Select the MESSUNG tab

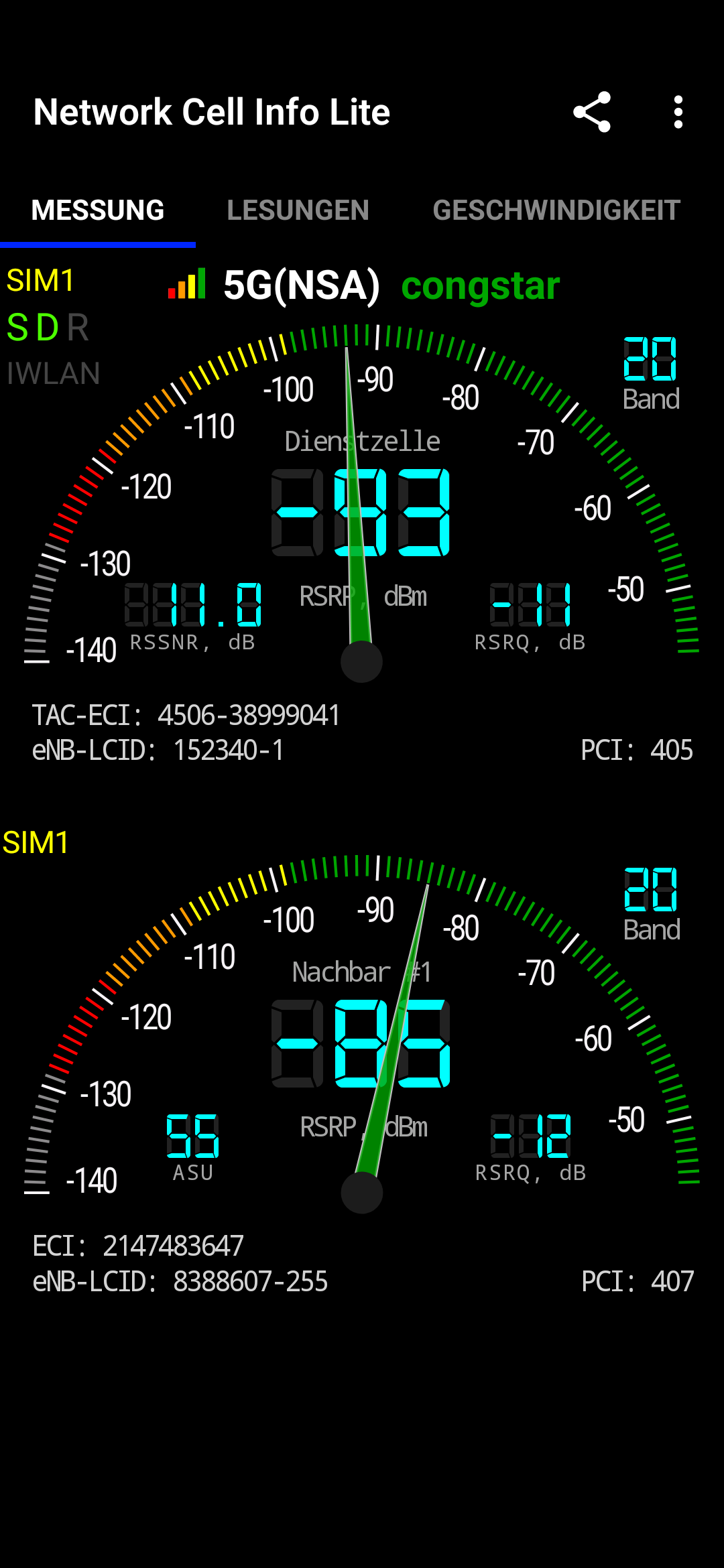[98, 210]
